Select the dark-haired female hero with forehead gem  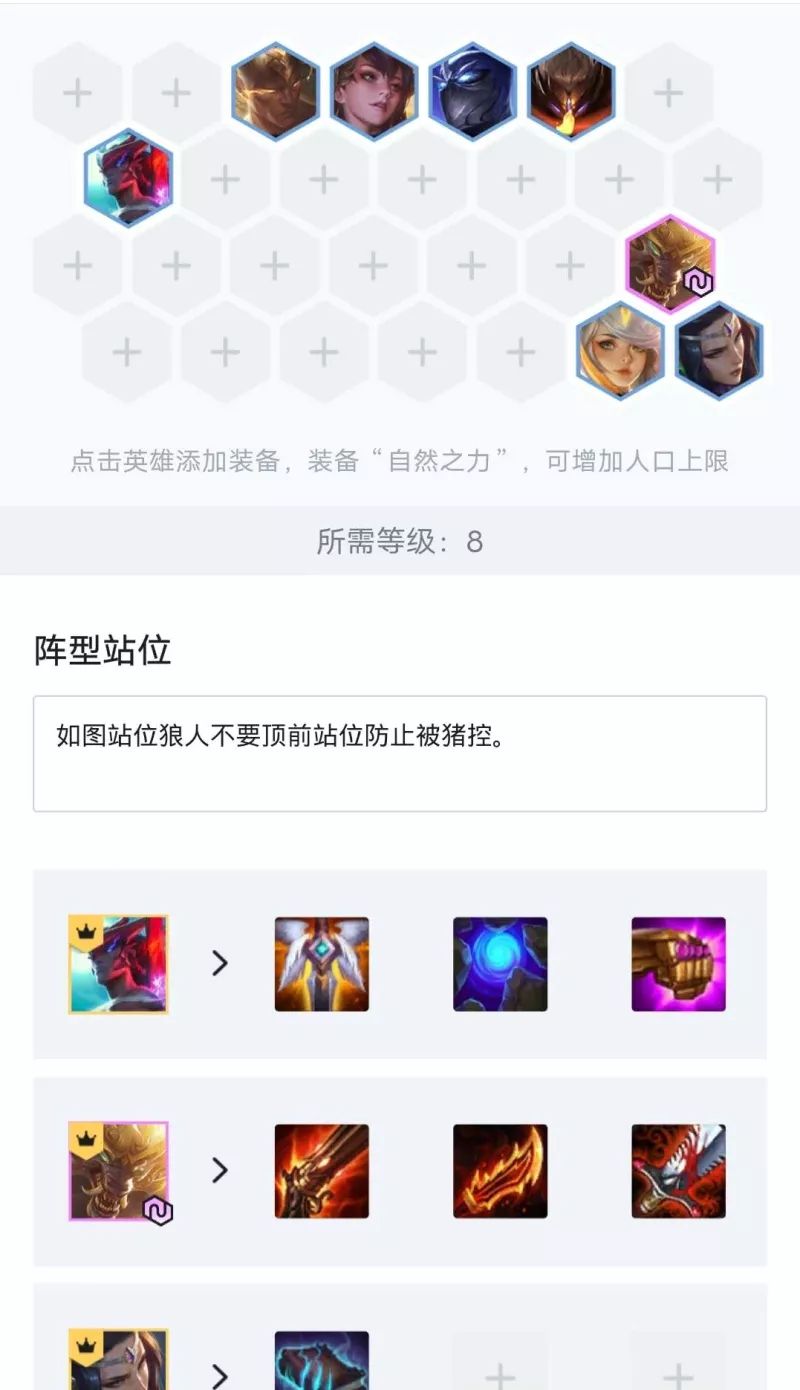tap(718, 351)
